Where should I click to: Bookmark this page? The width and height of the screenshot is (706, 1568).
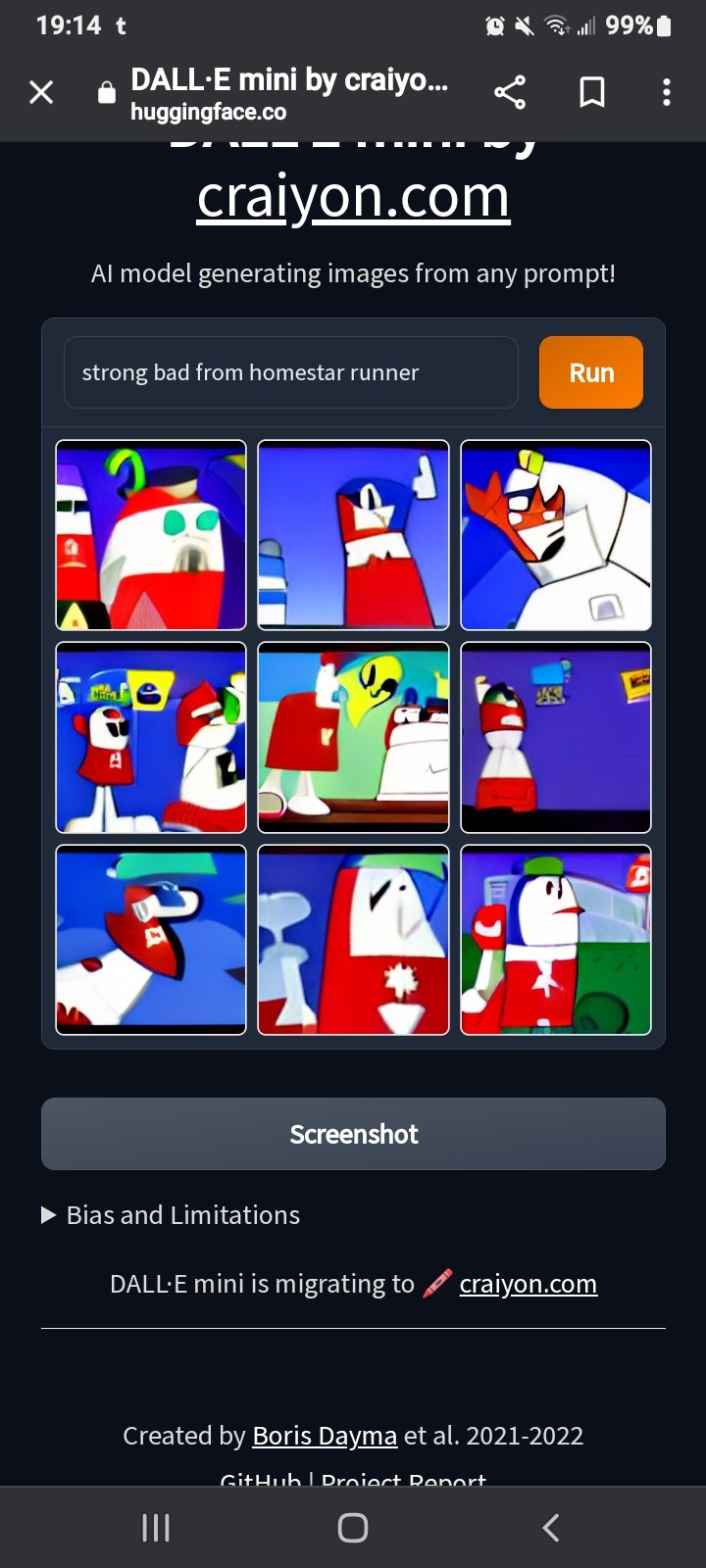[x=592, y=92]
